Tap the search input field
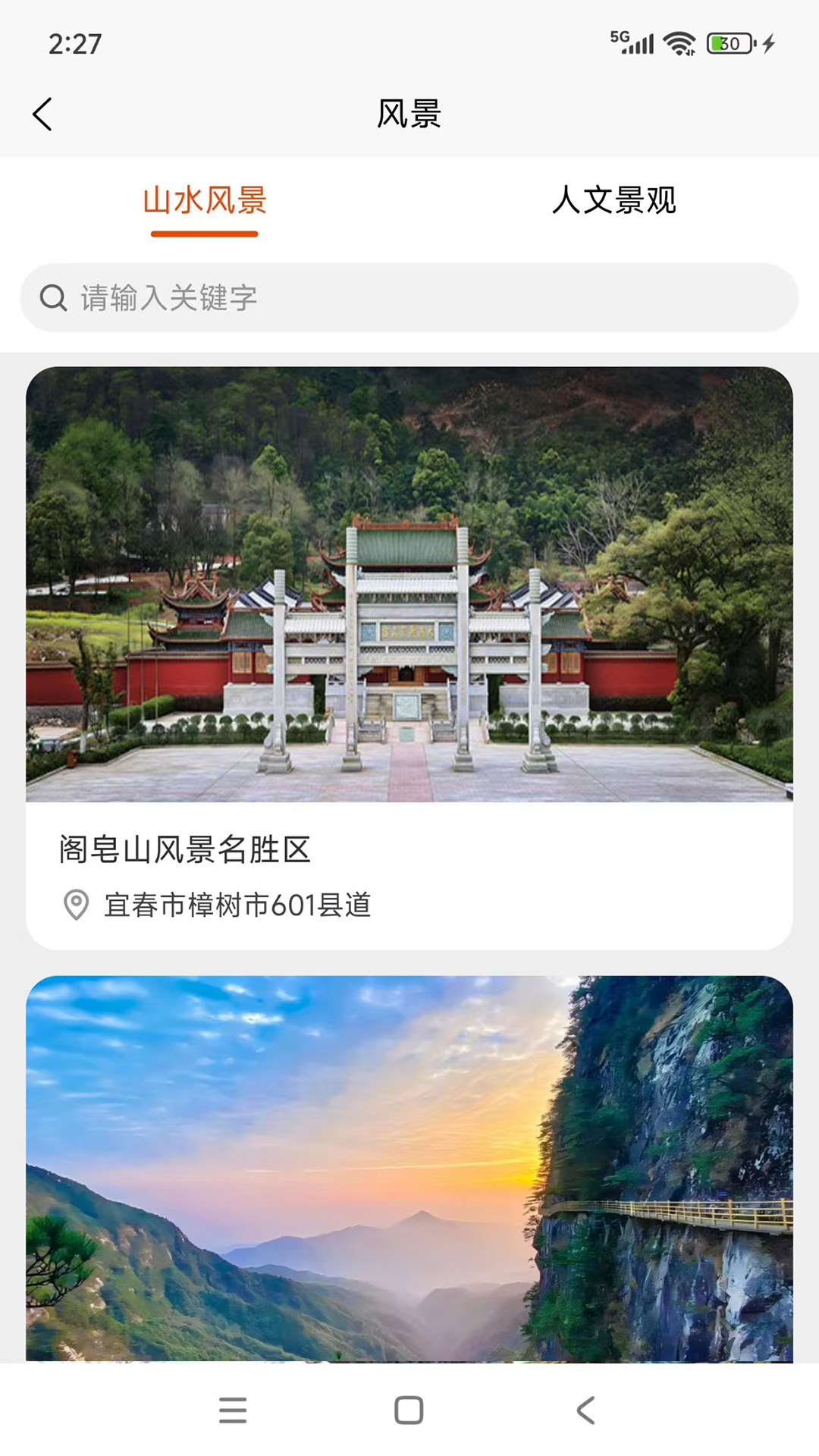The height and width of the screenshot is (1456, 819). tap(409, 297)
